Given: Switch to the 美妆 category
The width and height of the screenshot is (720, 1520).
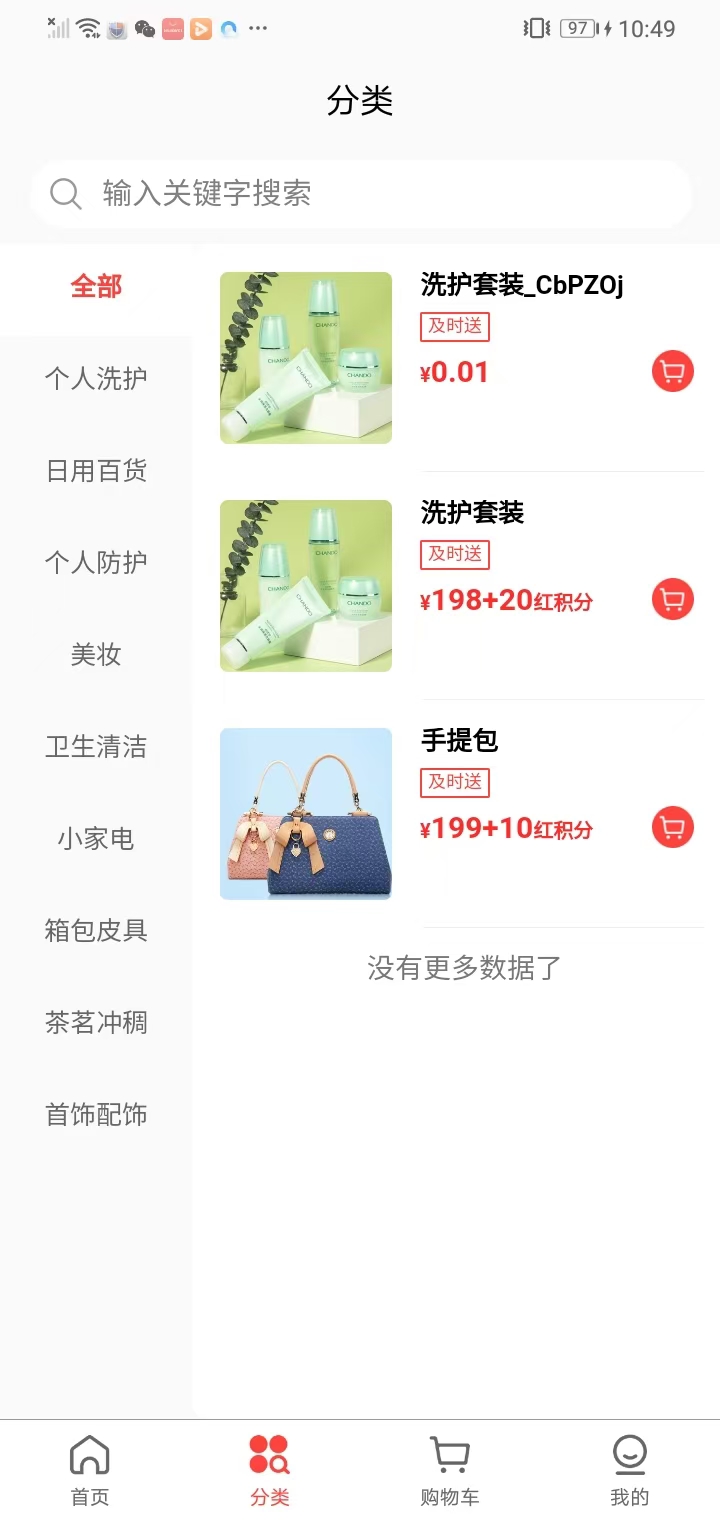Looking at the screenshot, I should coord(95,655).
